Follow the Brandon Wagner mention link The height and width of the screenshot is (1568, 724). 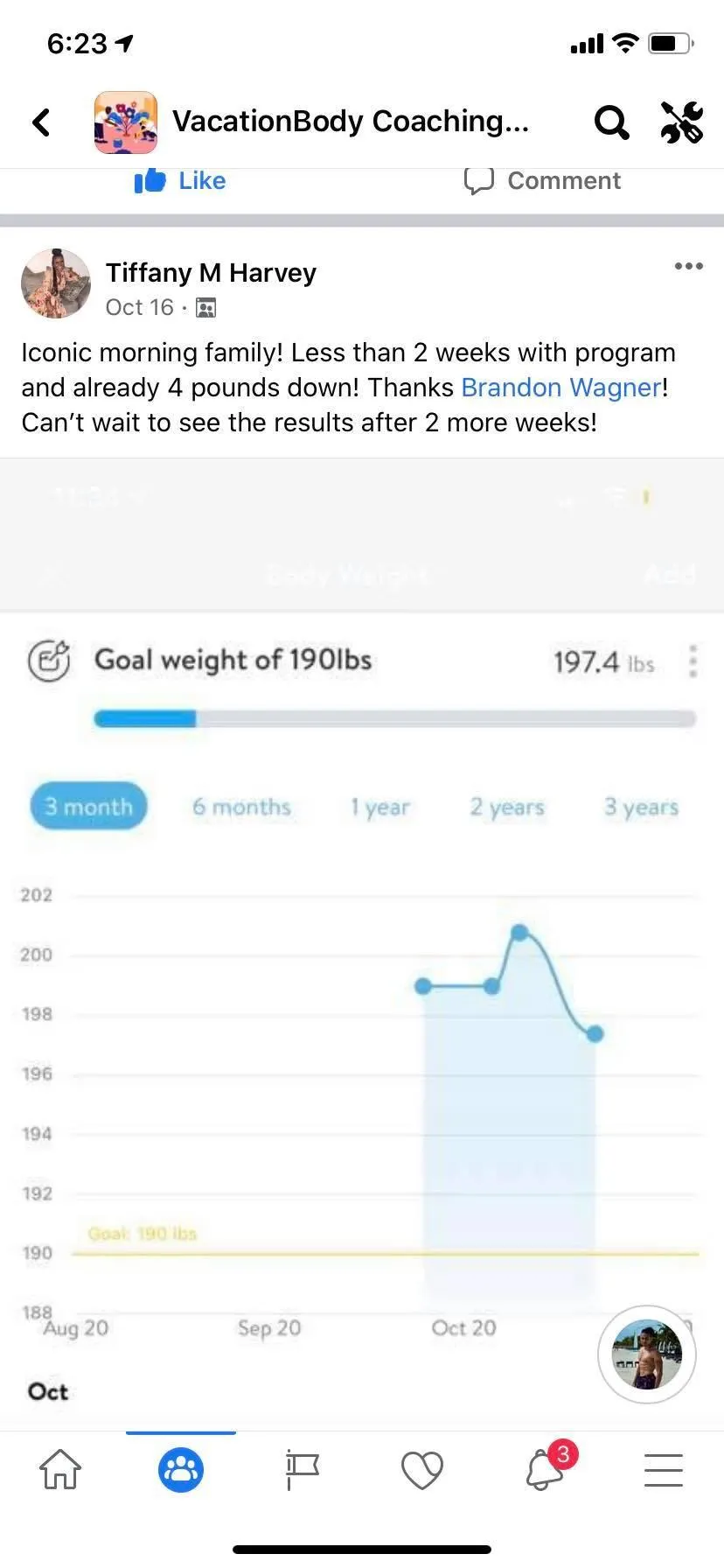pyautogui.click(x=560, y=388)
